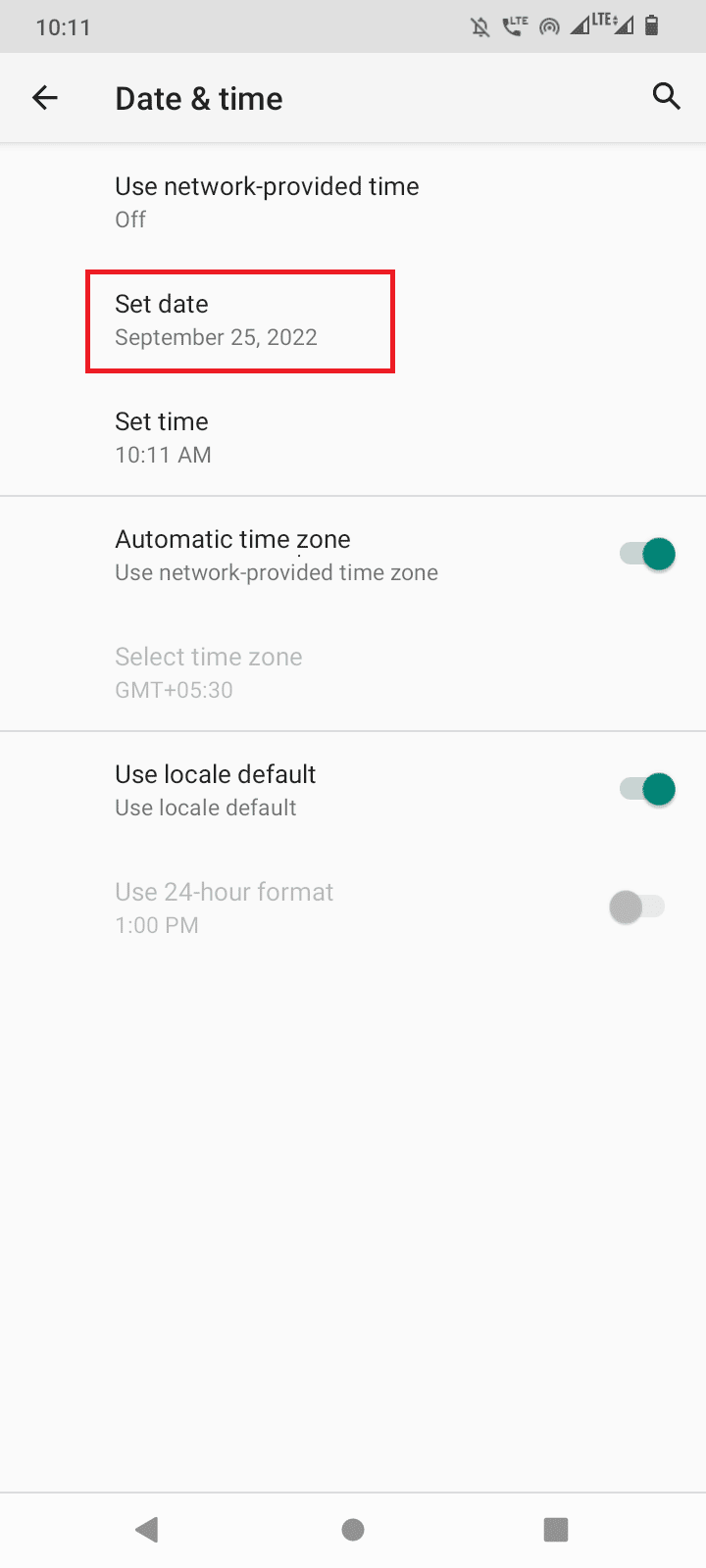Open recent apps with the square button
This screenshot has height=1568, width=706.
coord(556,1529)
